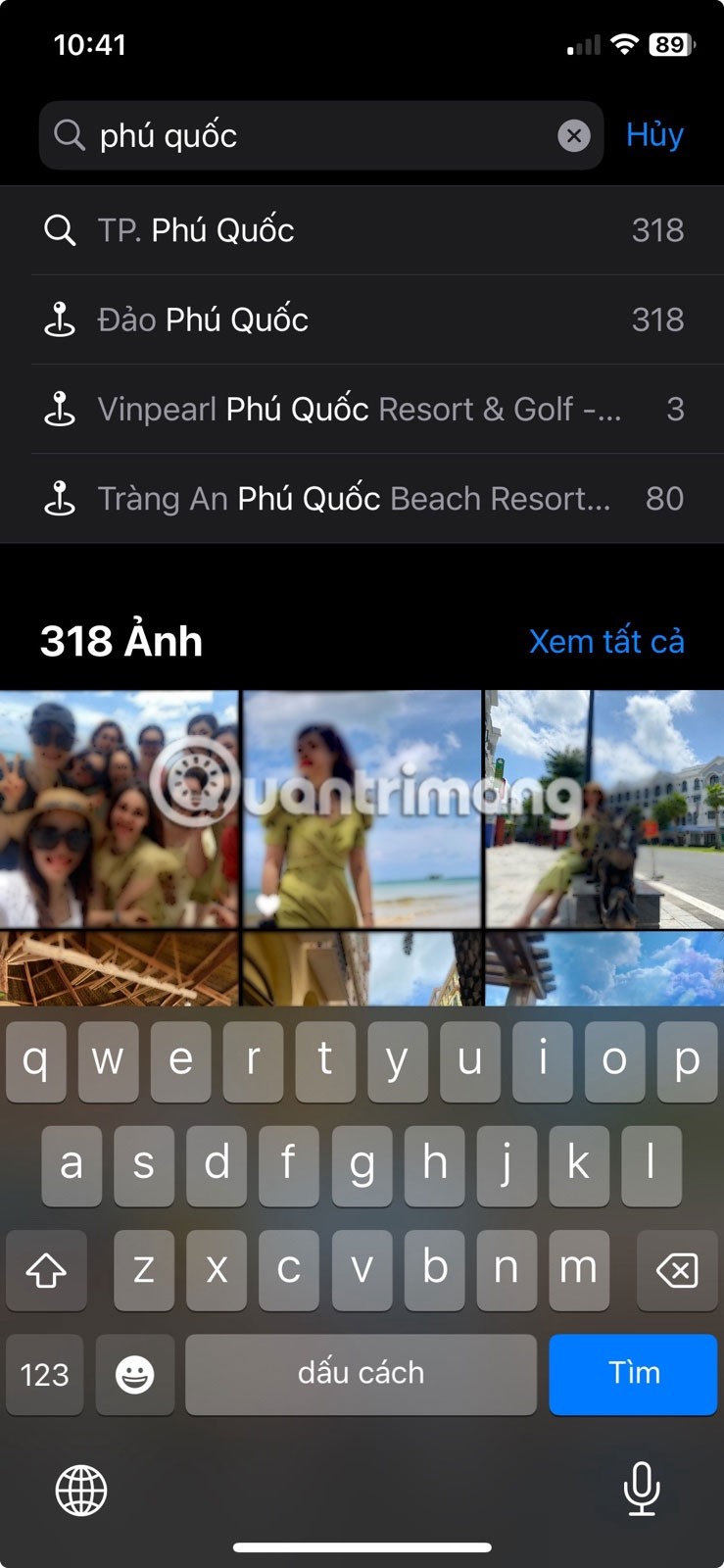The width and height of the screenshot is (724, 1568).
Task: Tap the search field containing phú quốc
Action: pos(314,135)
